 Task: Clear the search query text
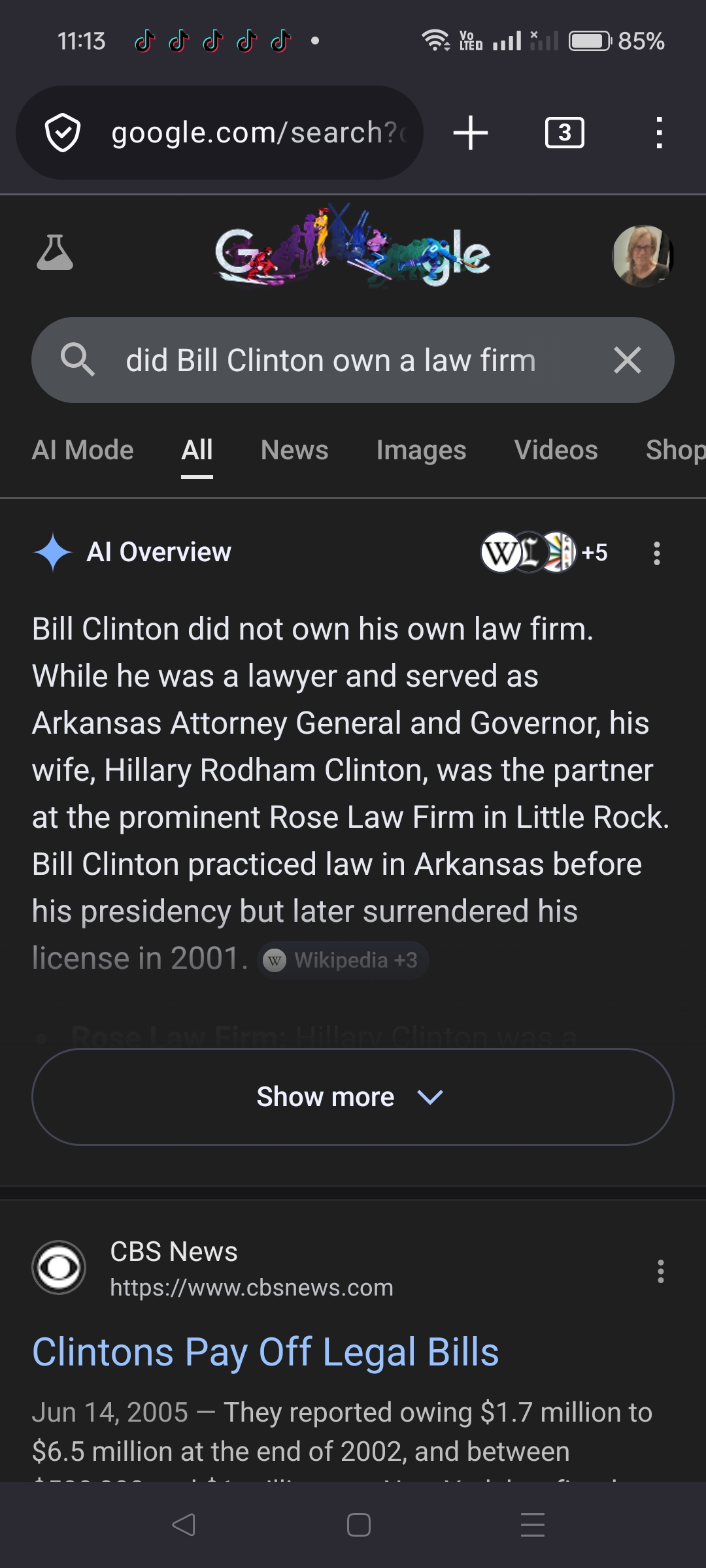627,360
